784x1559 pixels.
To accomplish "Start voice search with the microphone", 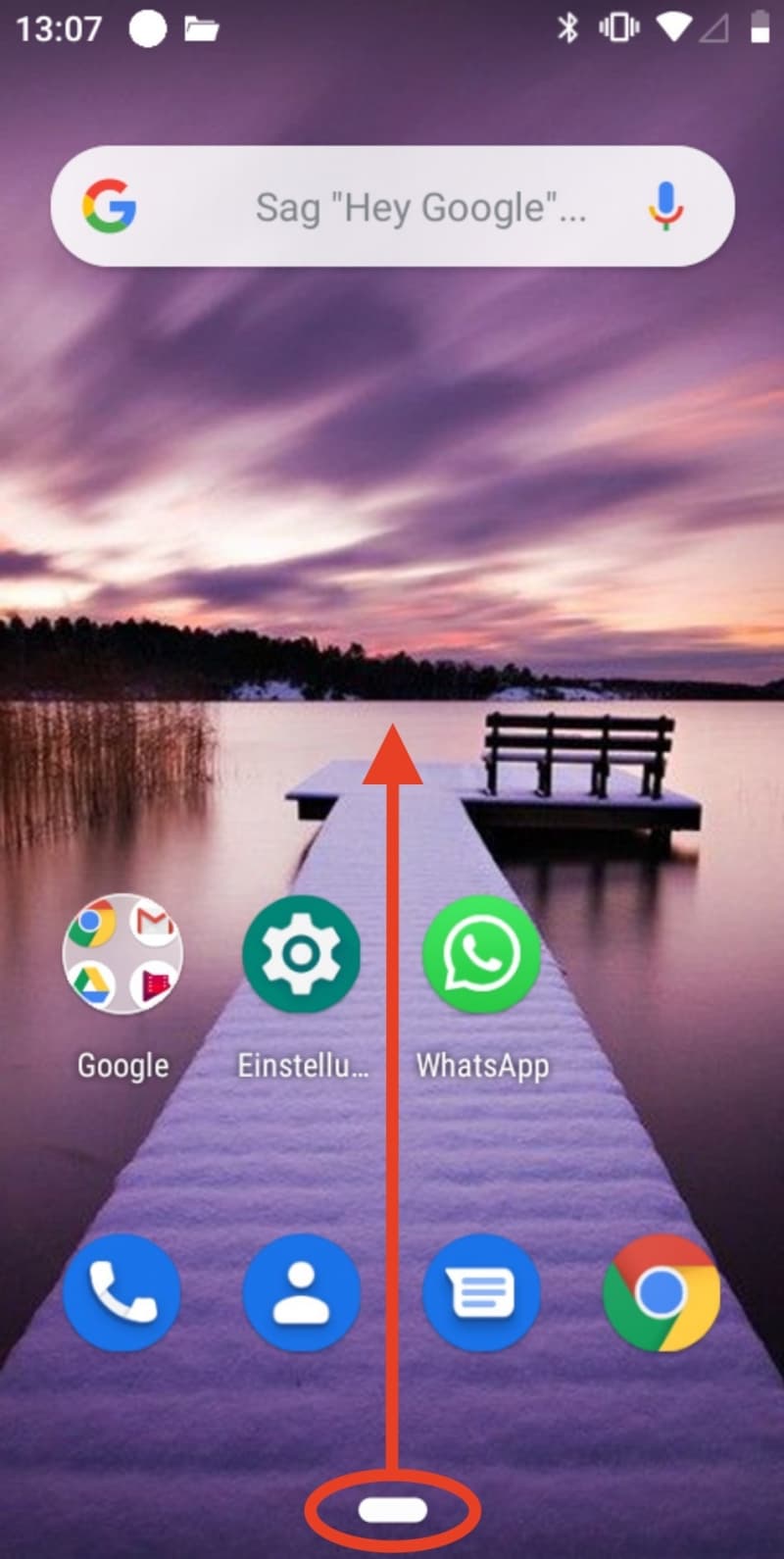I will click(x=666, y=206).
